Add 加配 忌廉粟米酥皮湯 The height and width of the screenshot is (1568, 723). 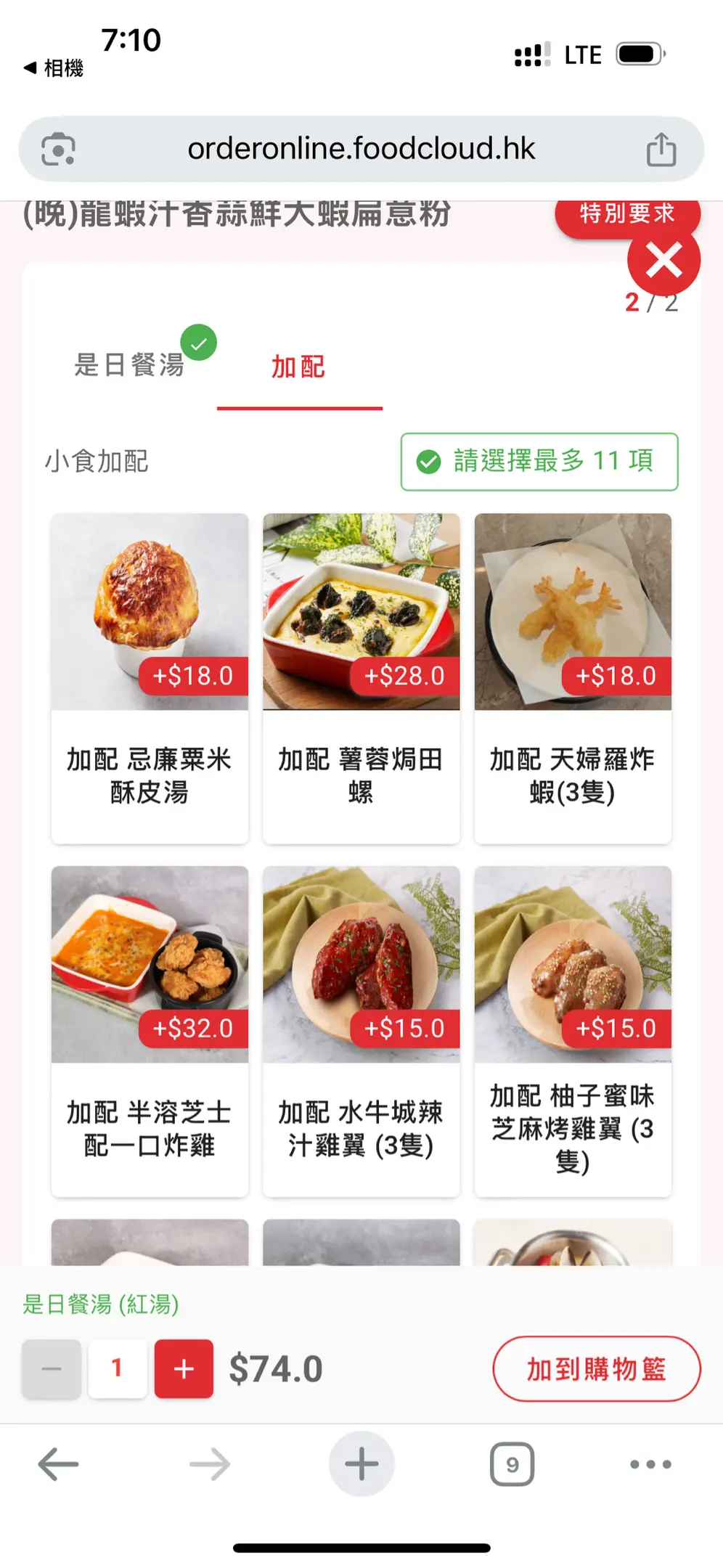click(150, 678)
